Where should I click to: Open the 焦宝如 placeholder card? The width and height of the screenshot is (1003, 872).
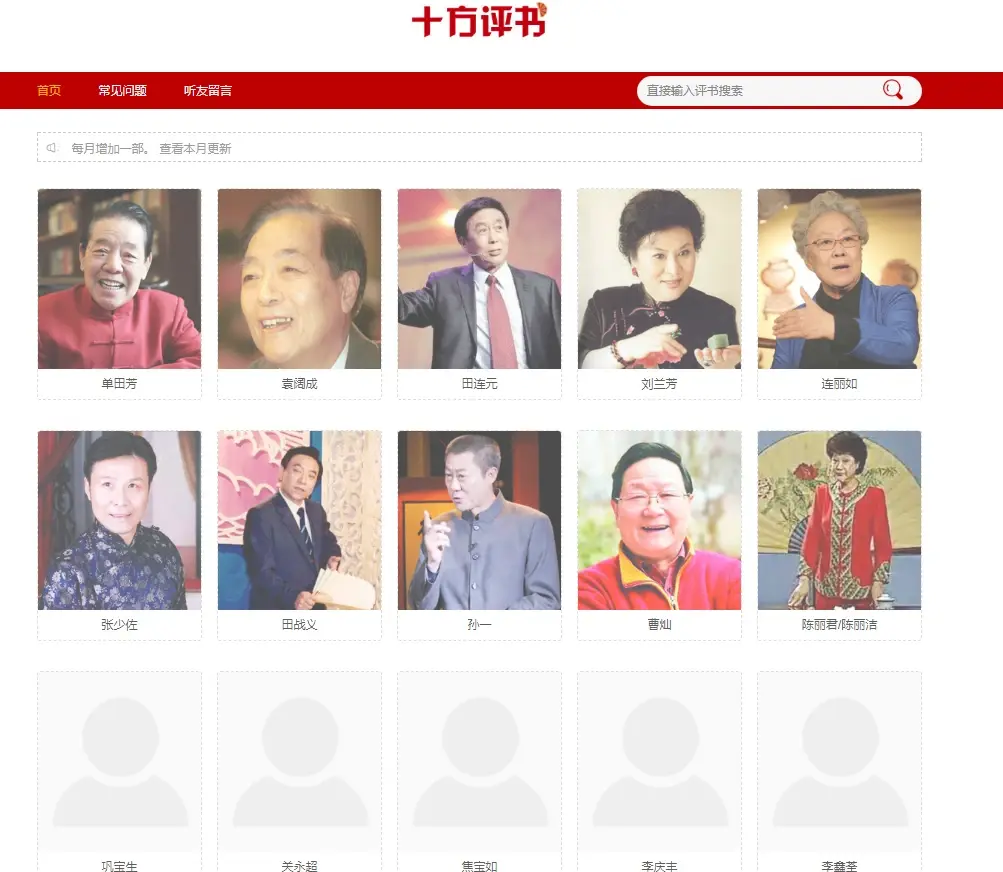tap(479, 762)
